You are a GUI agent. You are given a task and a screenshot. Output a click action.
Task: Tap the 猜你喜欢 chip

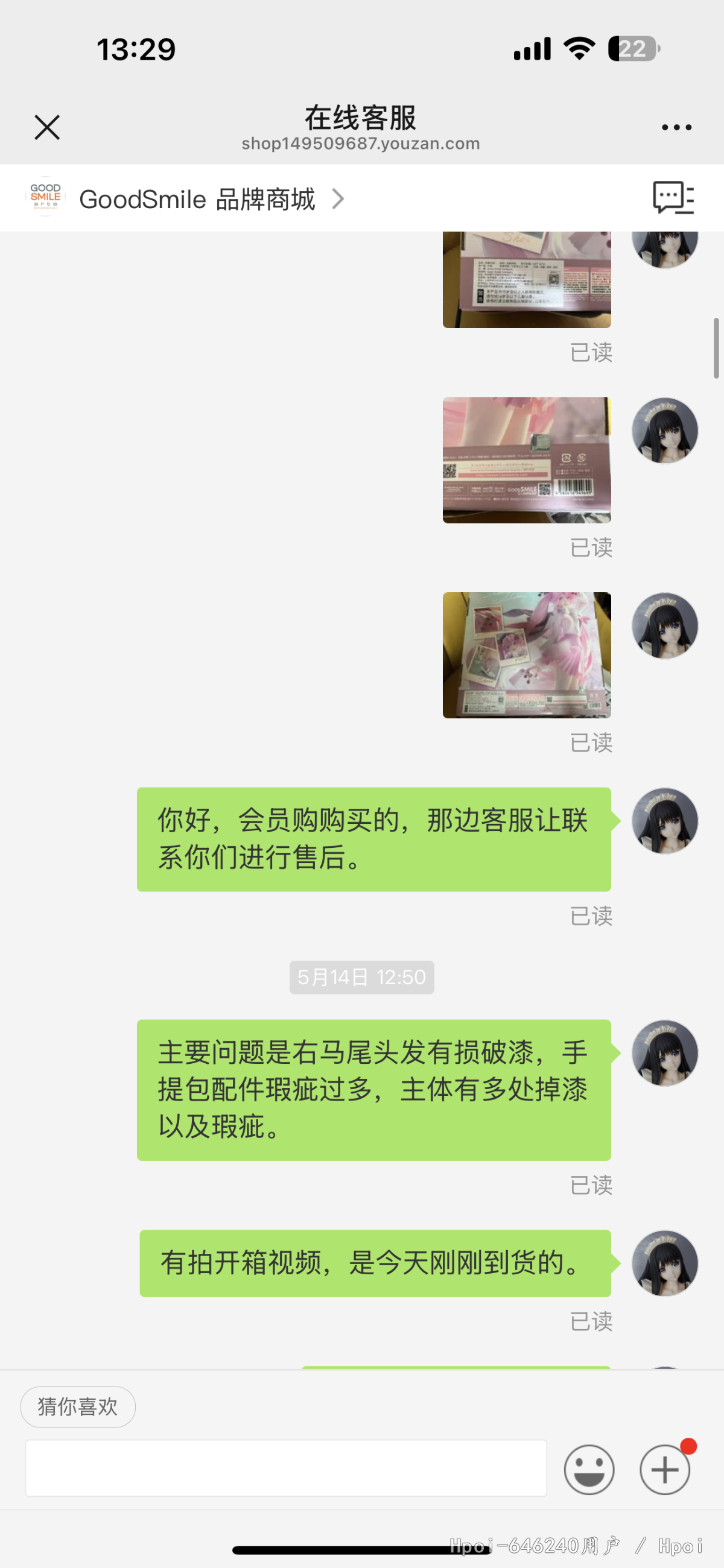coord(78,1407)
